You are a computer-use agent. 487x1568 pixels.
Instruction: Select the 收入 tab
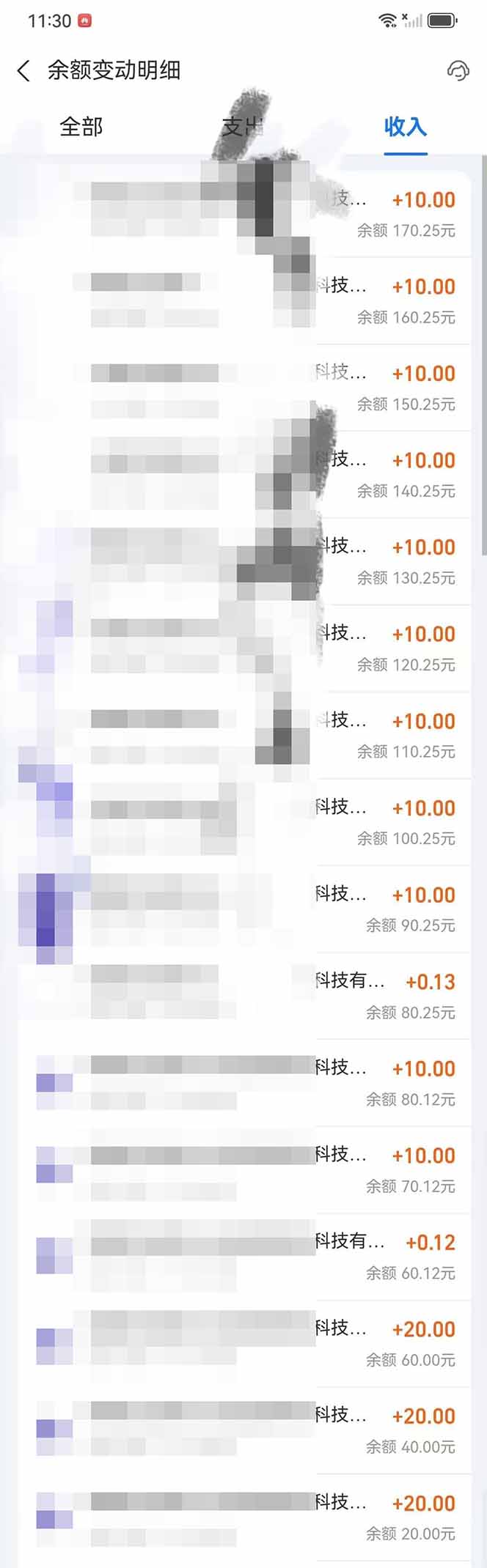[405, 127]
